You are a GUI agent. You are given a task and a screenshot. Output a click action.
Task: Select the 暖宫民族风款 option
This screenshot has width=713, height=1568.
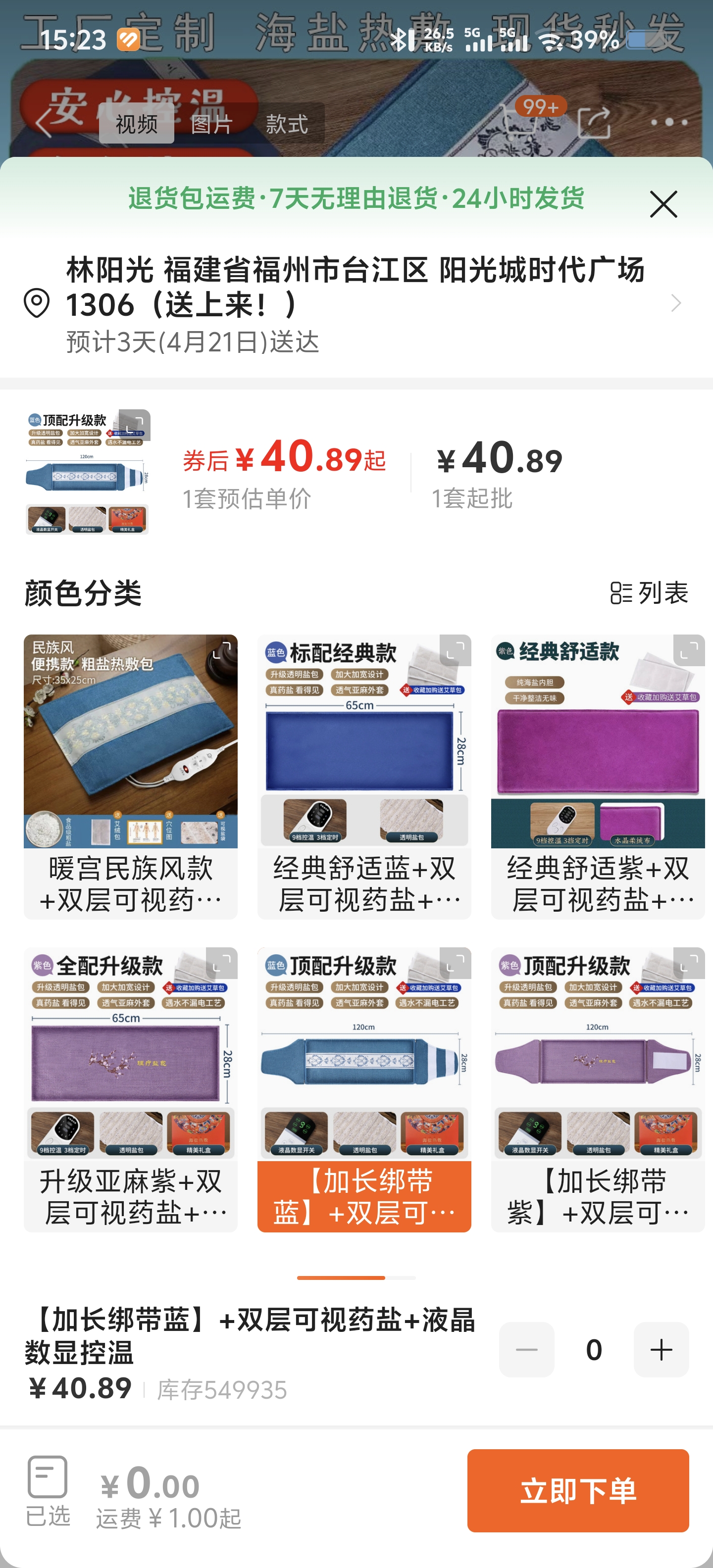(130, 776)
